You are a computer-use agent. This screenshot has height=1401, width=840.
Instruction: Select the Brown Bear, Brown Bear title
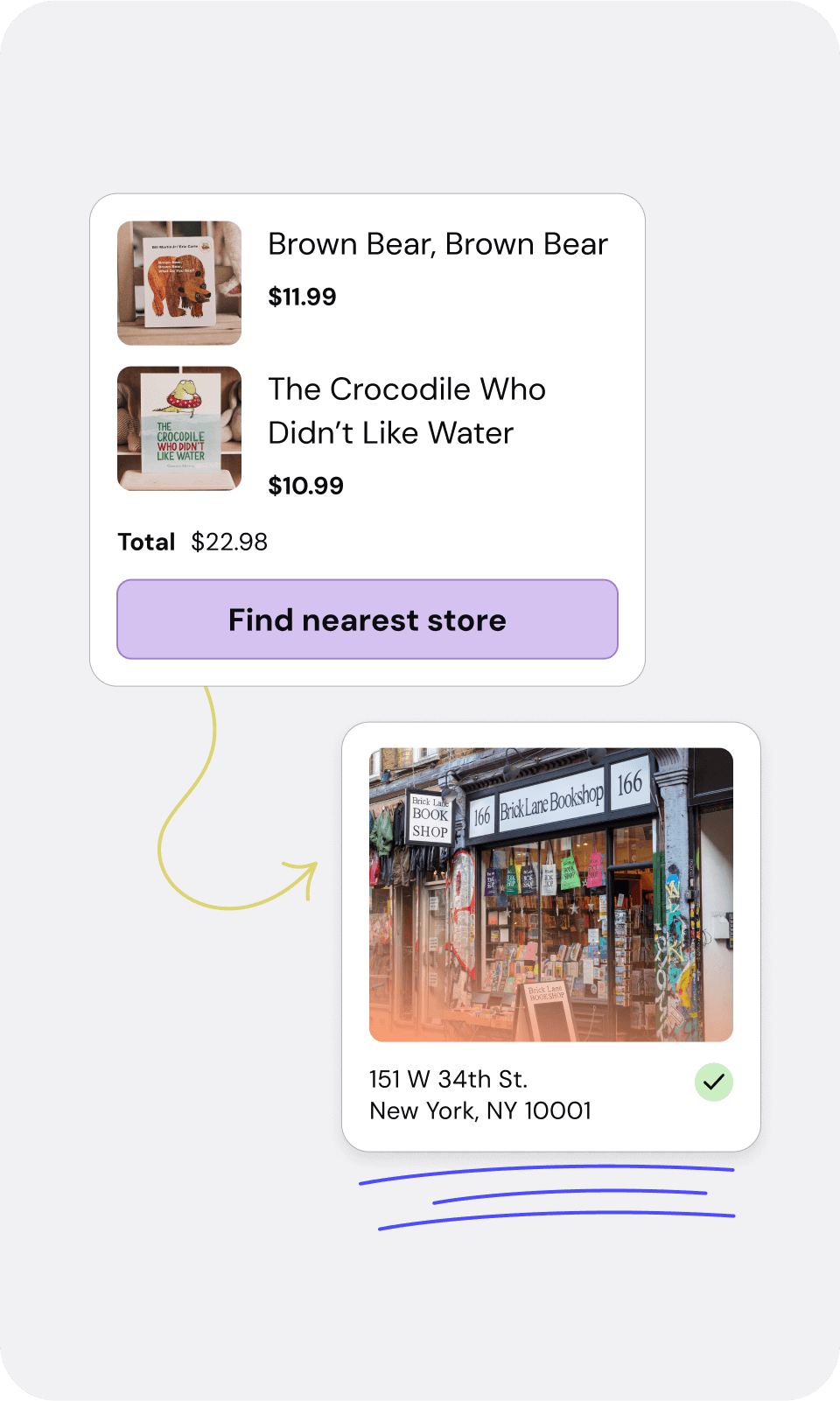tap(437, 245)
